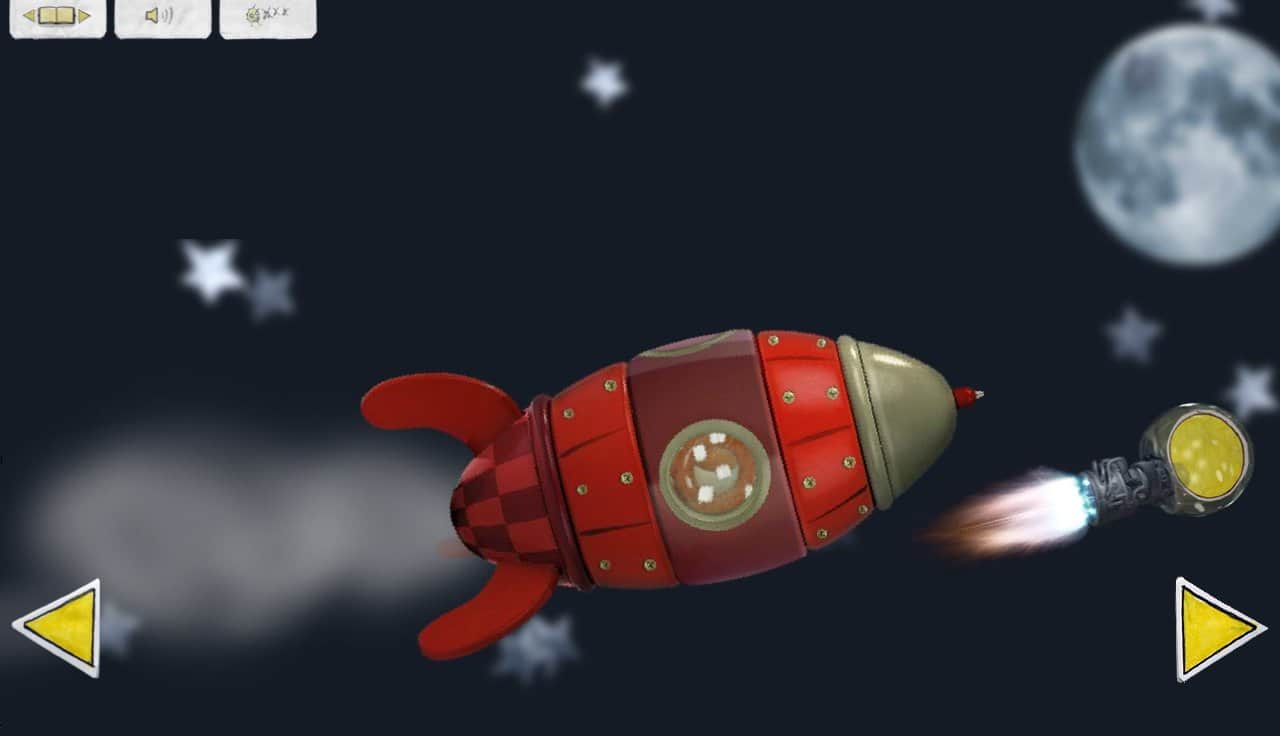Advance to the next page arrow
1280x736 pixels.
[x=1213, y=629]
